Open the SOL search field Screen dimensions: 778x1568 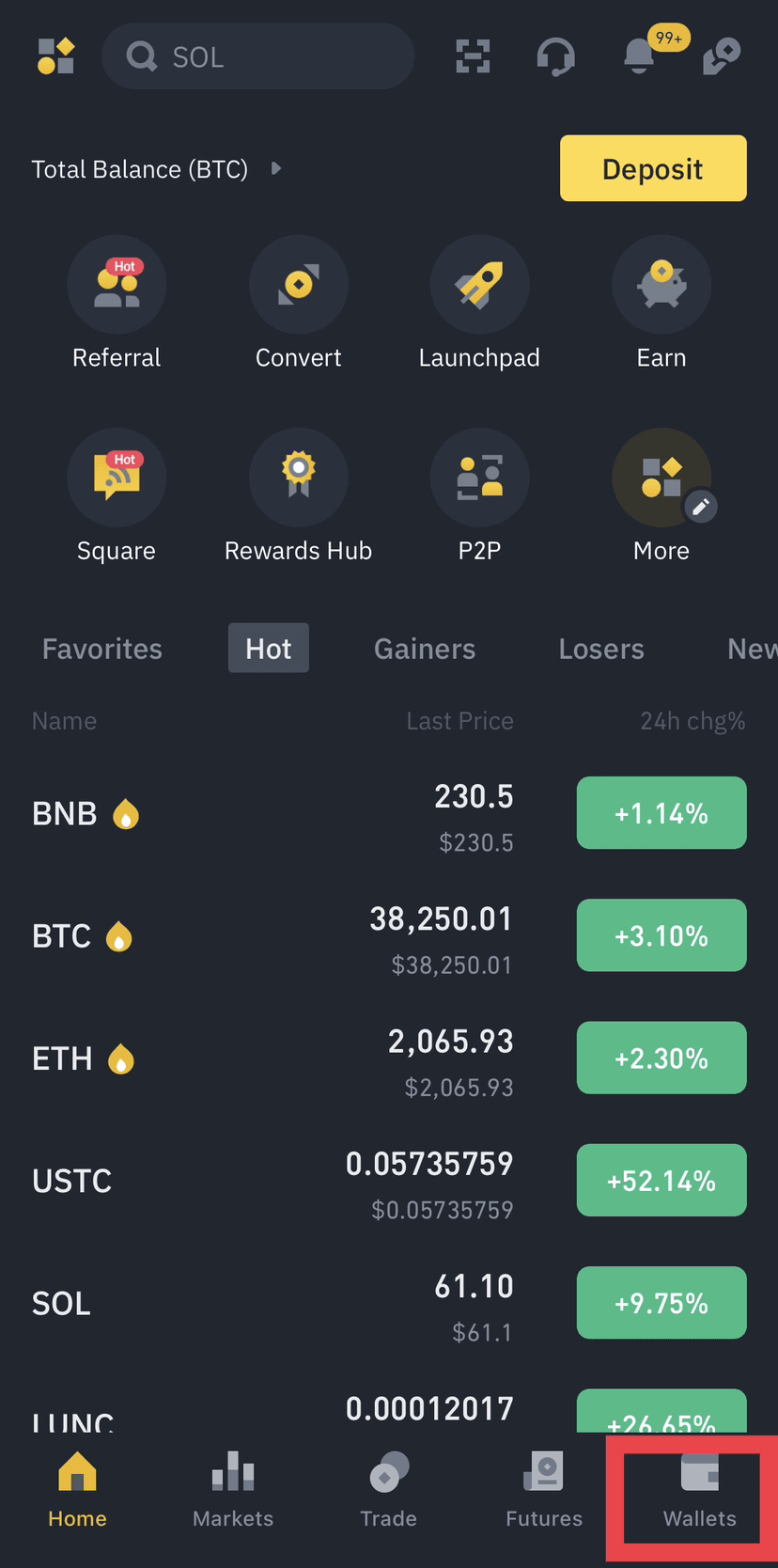[x=257, y=56]
